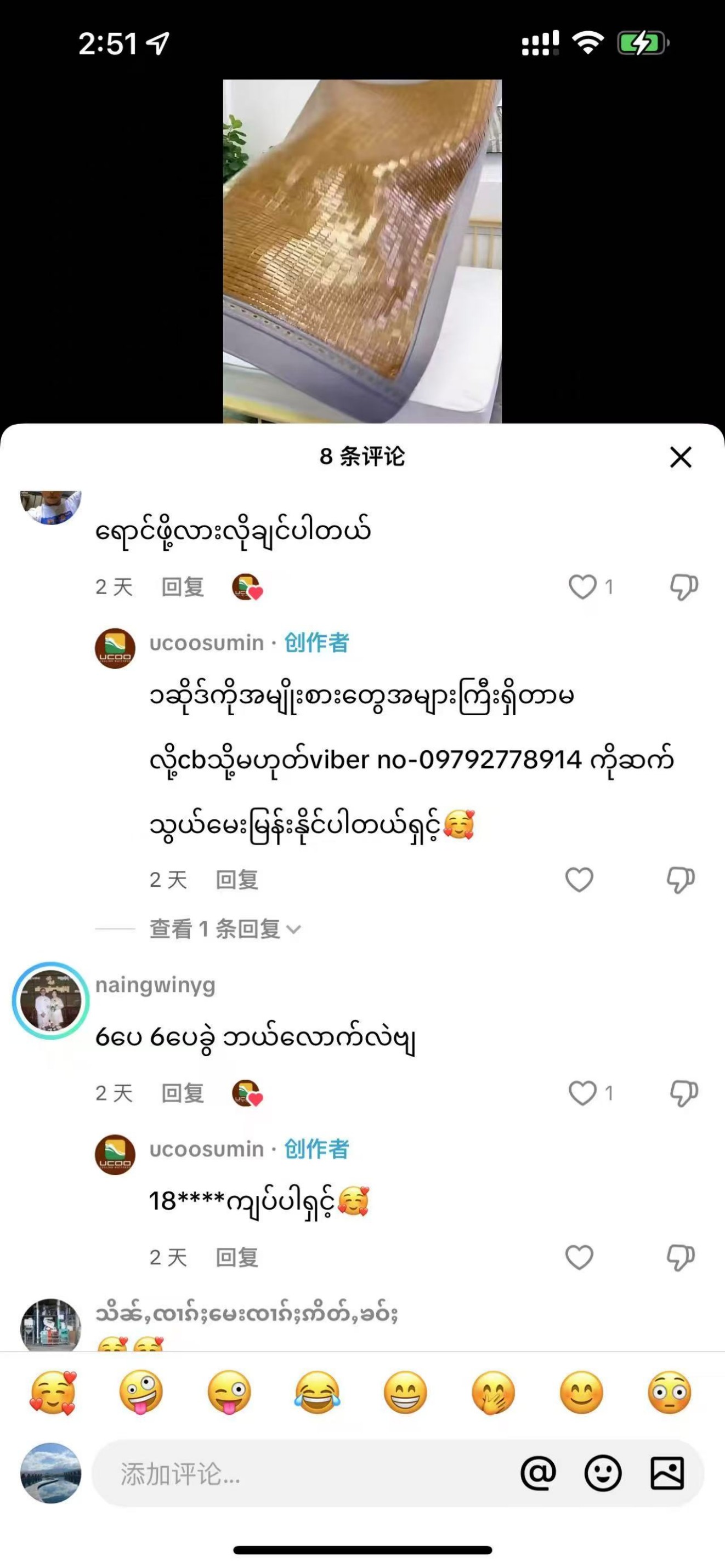
Task: Reply to the first Burmese comment
Action: (x=182, y=588)
